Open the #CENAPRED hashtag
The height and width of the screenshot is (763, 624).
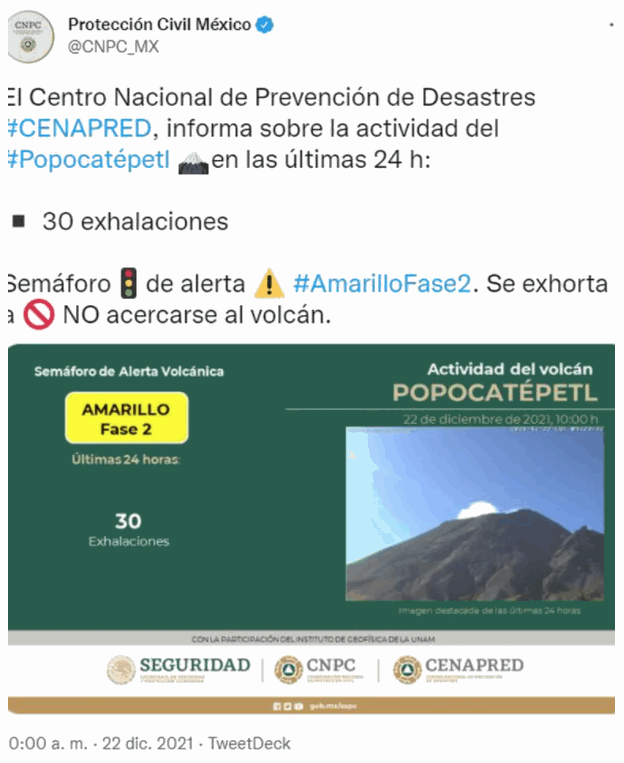[80, 128]
